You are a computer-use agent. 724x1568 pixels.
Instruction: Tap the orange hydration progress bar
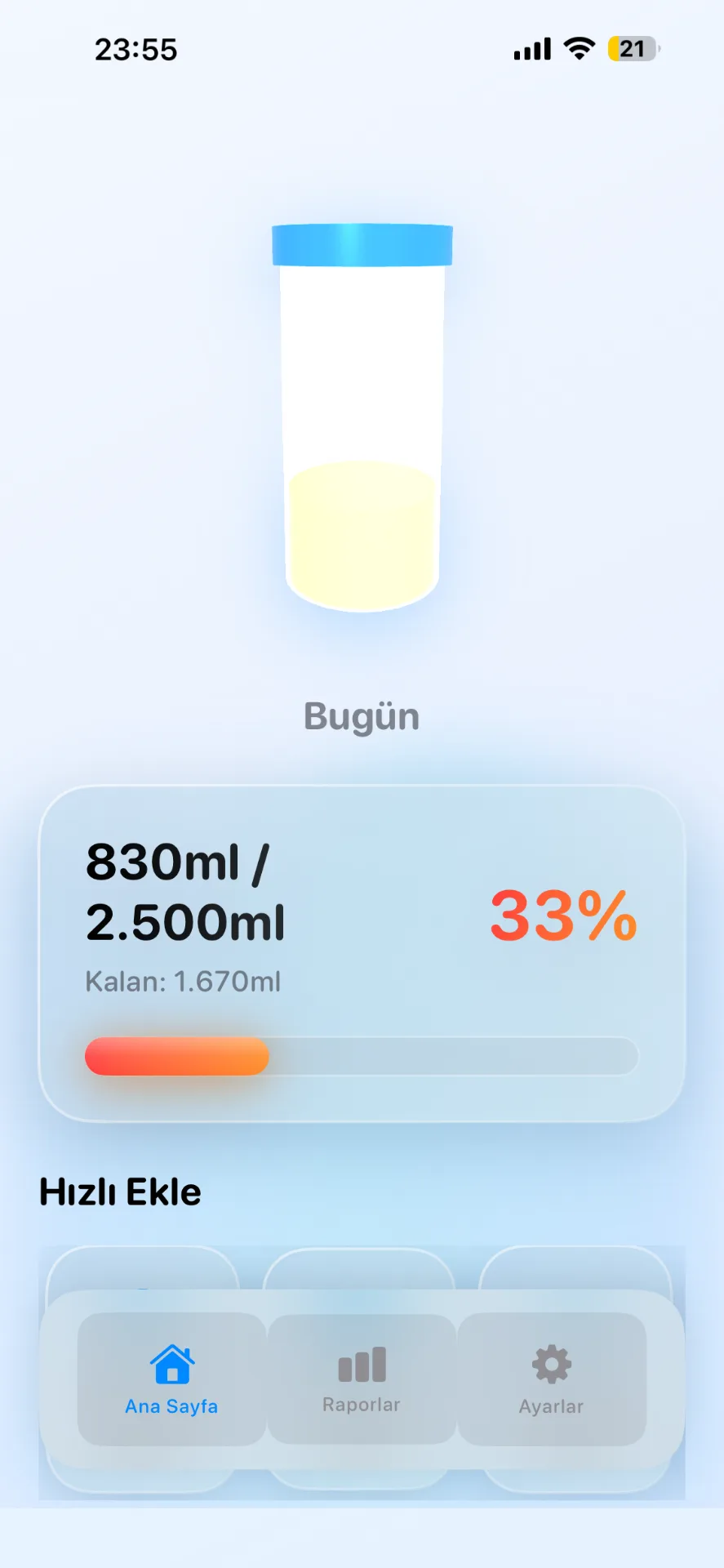[175, 1055]
